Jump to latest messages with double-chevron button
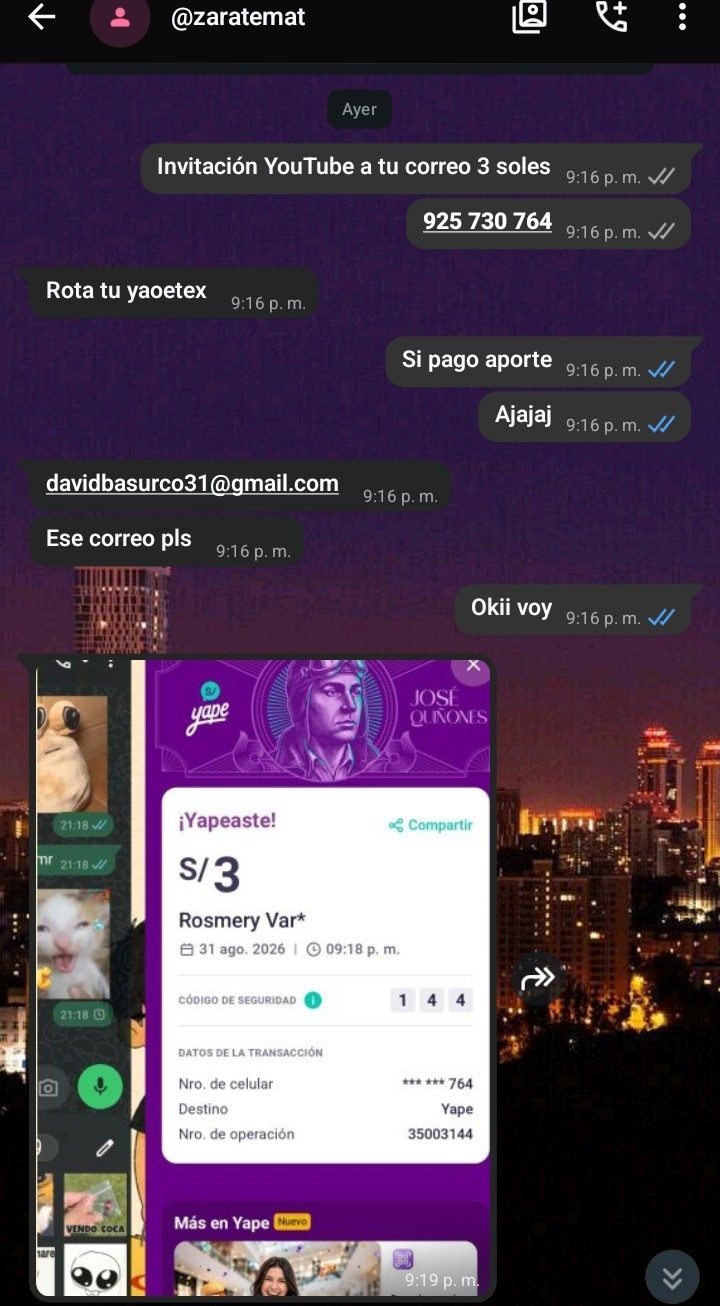Viewport: 720px width, 1306px height. tap(672, 1277)
